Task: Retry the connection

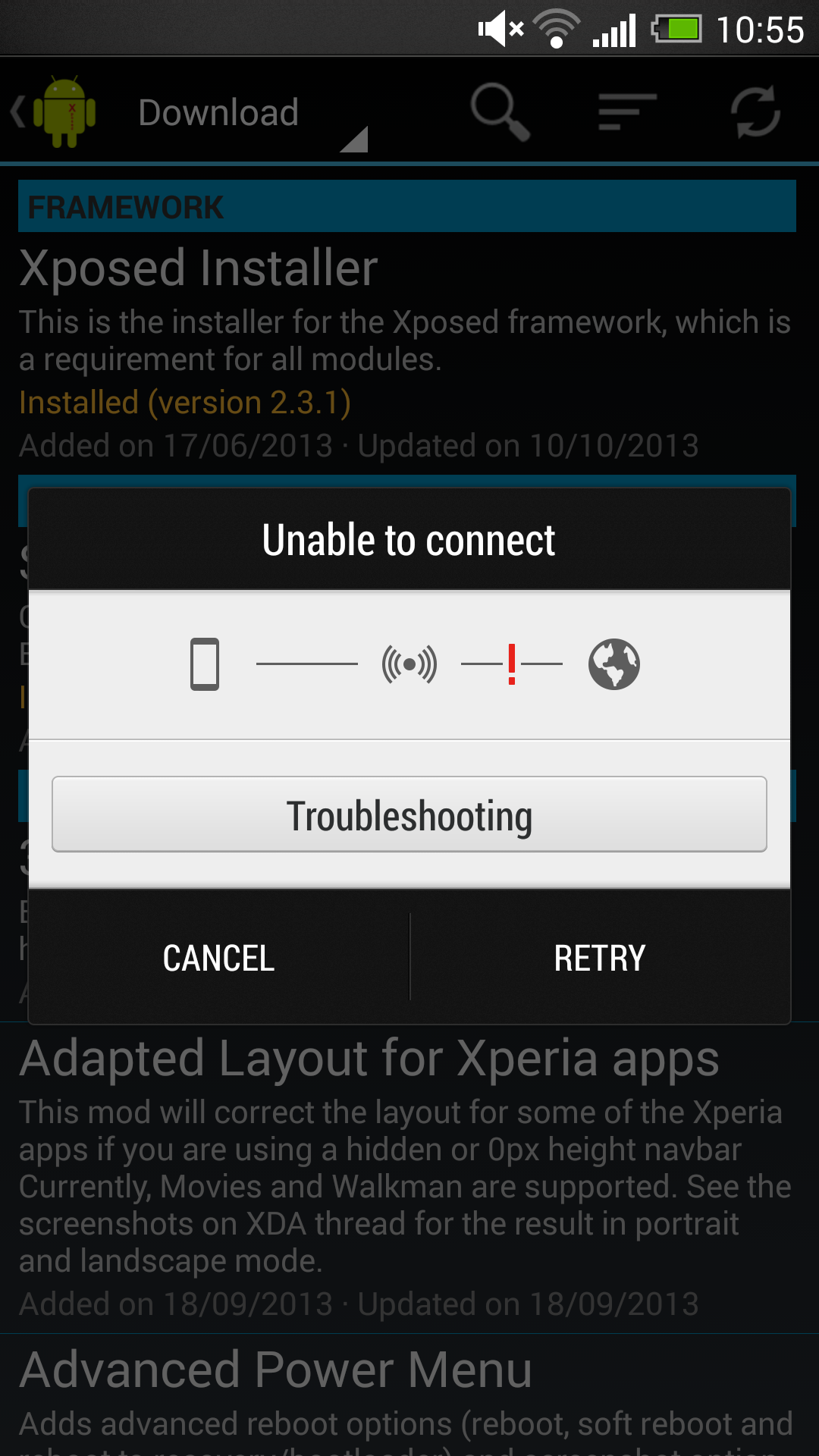Action: coord(600,958)
